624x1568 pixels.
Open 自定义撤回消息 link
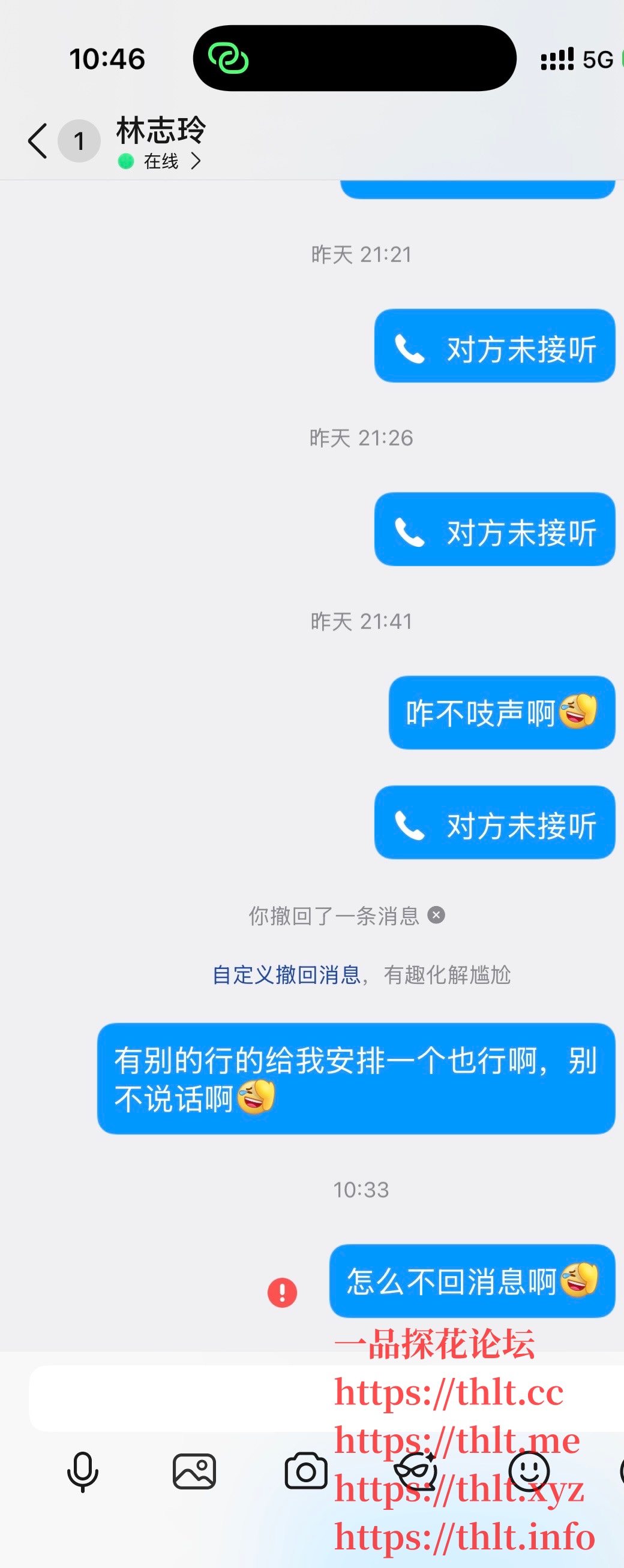286,974
